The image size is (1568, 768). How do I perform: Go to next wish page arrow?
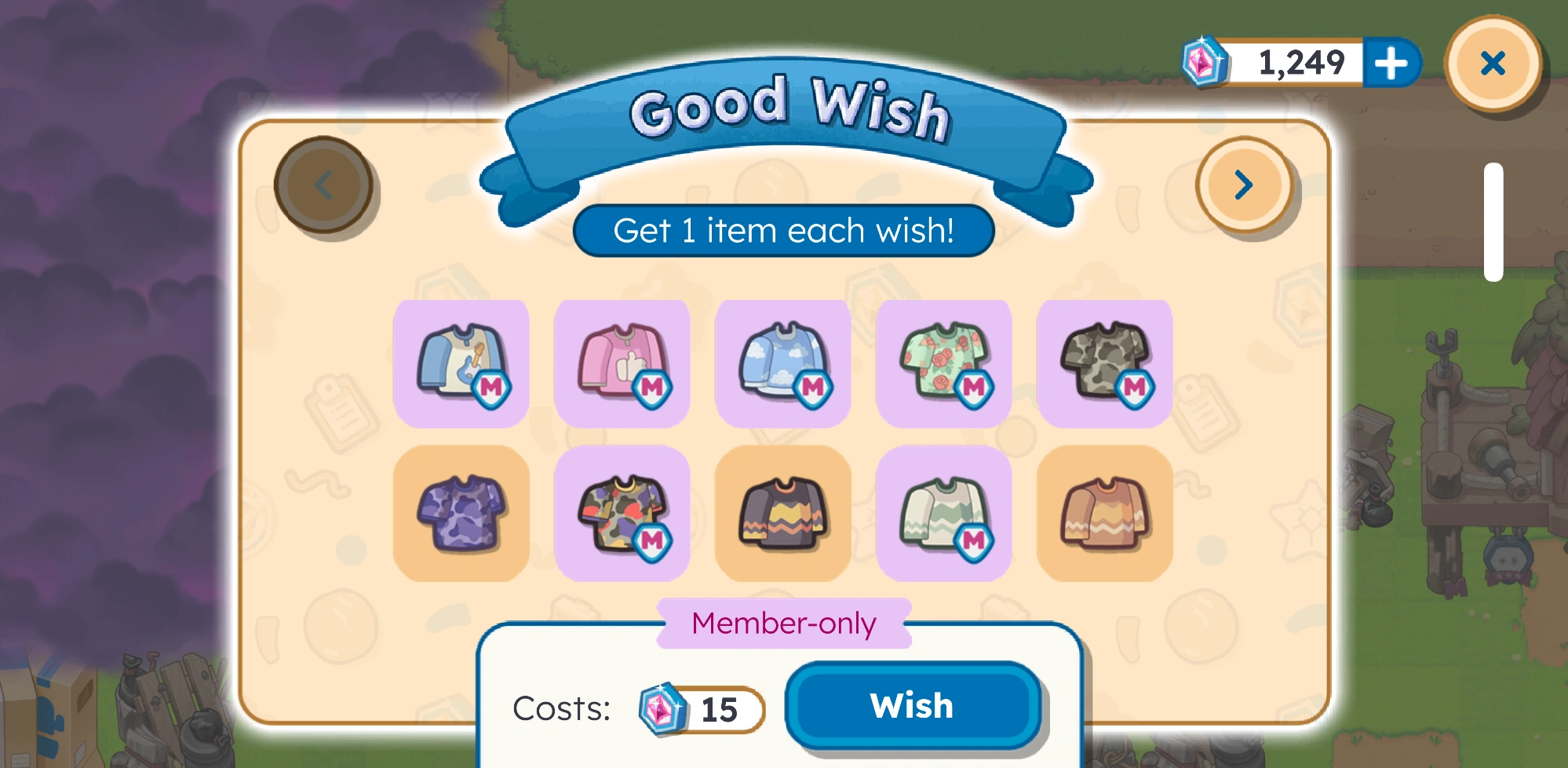[x=1244, y=185]
